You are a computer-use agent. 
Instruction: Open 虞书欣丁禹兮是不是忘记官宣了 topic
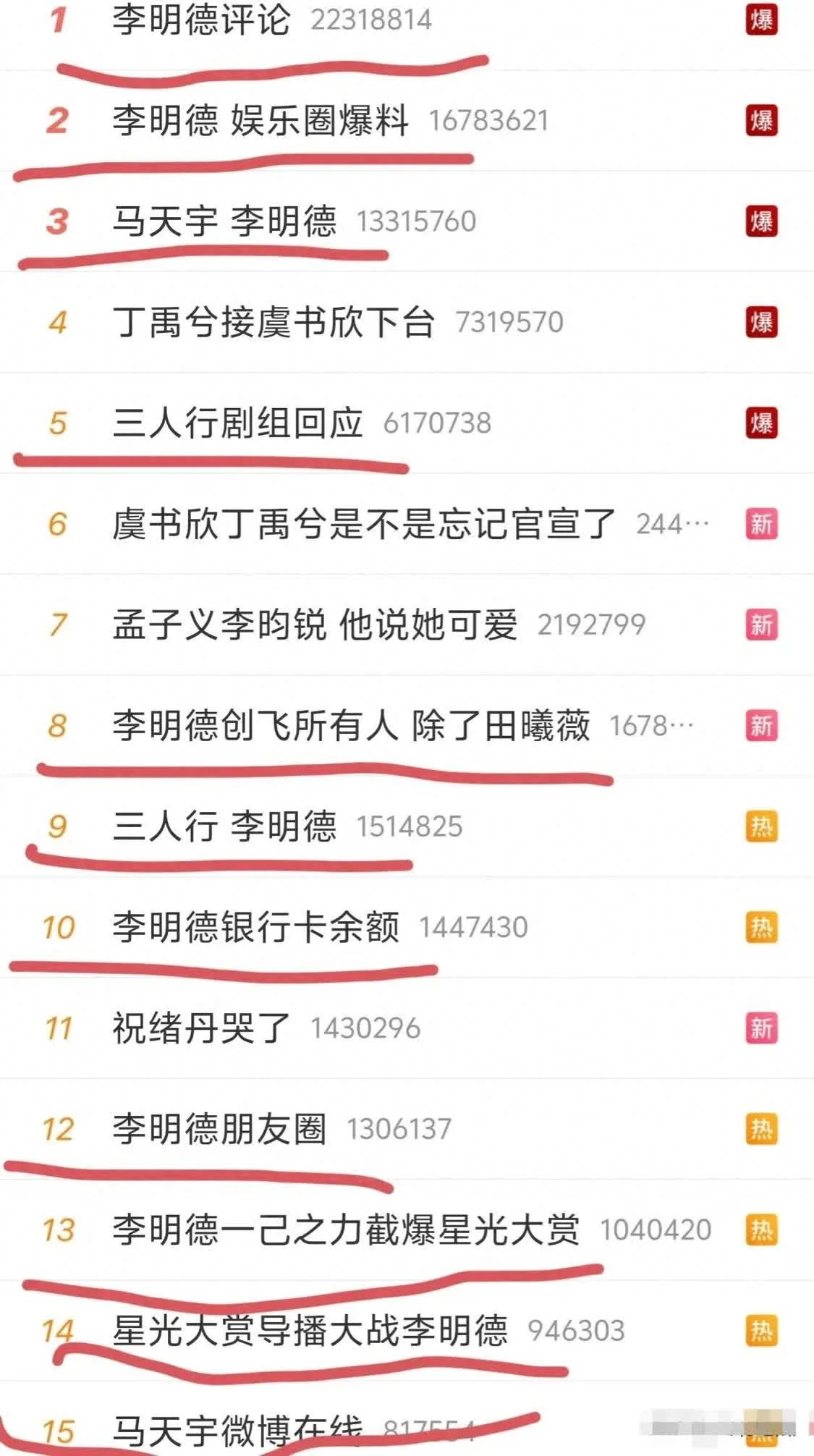(x=364, y=524)
